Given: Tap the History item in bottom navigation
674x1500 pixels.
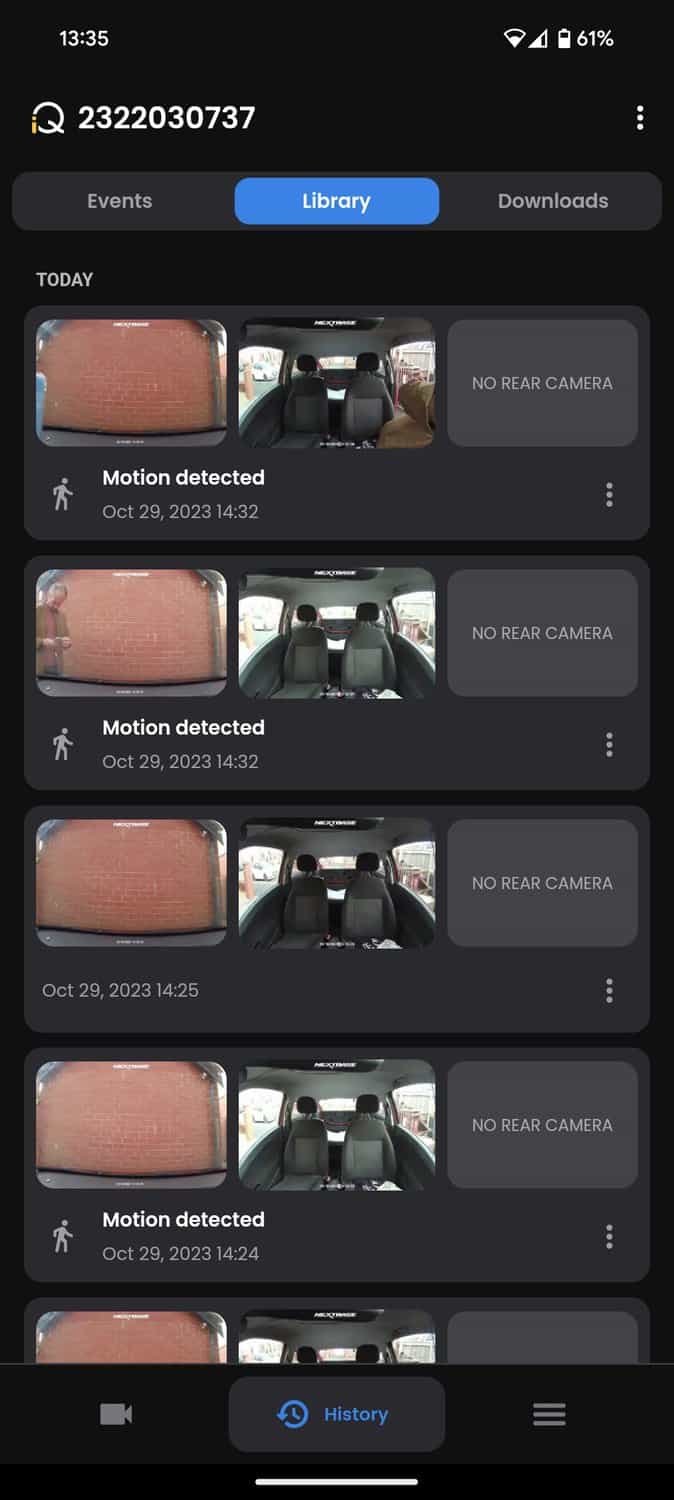Looking at the screenshot, I should click(336, 1414).
